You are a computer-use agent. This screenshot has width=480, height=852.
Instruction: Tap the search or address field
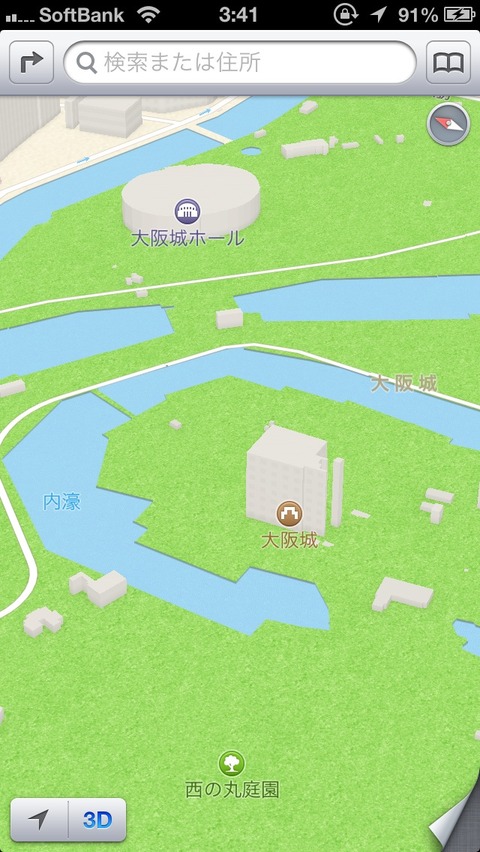240,62
